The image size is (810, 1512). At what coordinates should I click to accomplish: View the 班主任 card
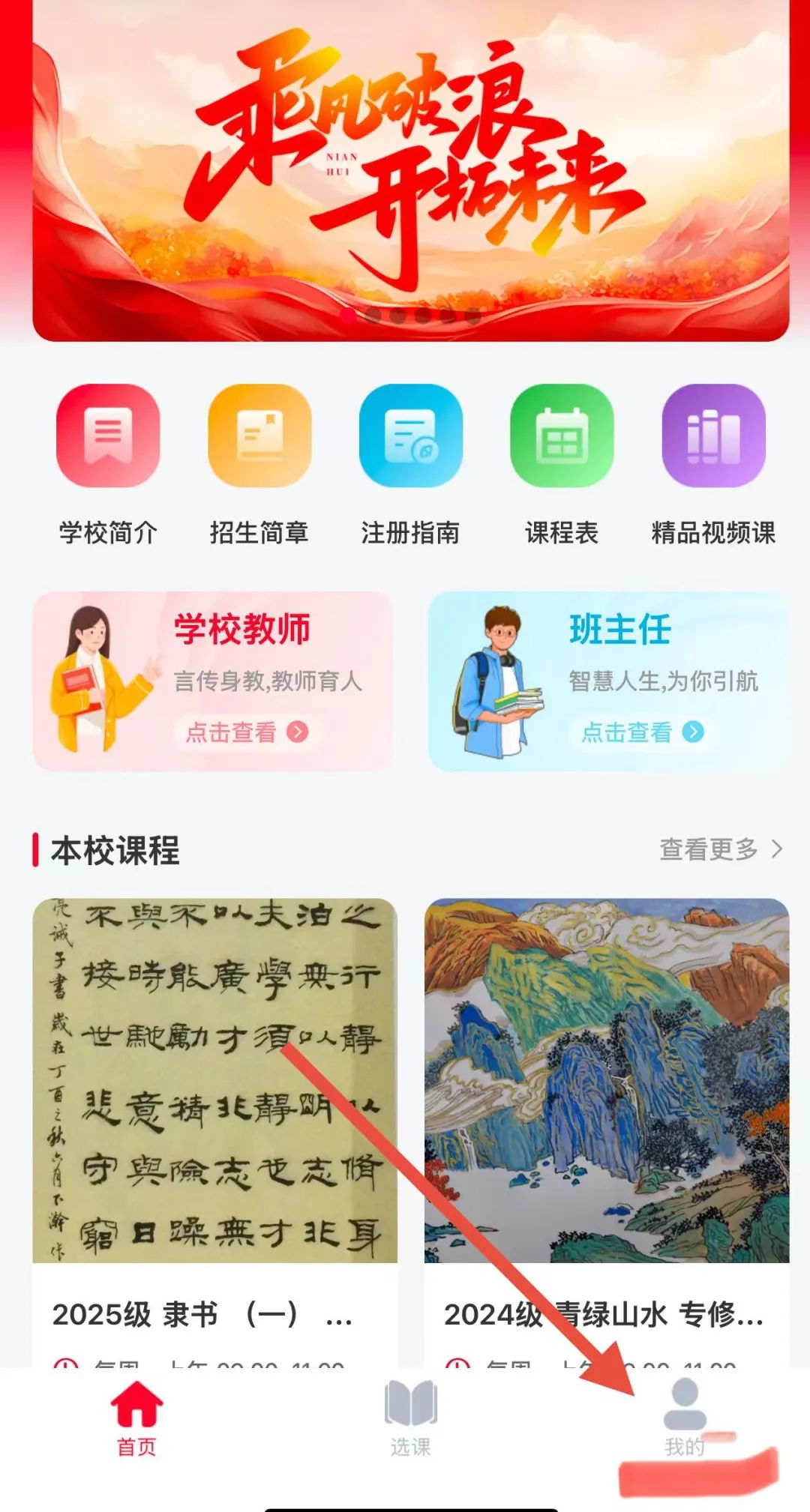(x=608, y=681)
